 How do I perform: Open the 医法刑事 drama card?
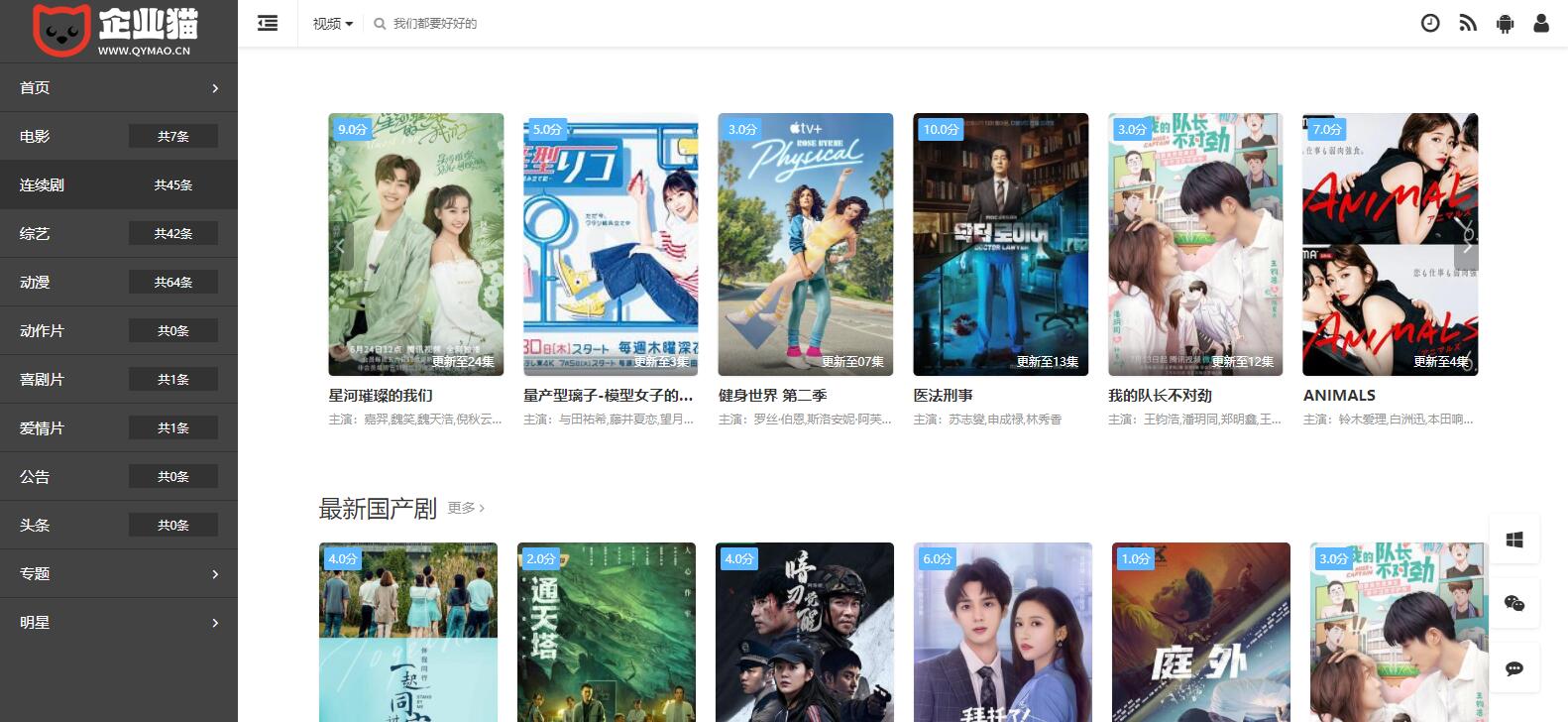coord(1000,244)
